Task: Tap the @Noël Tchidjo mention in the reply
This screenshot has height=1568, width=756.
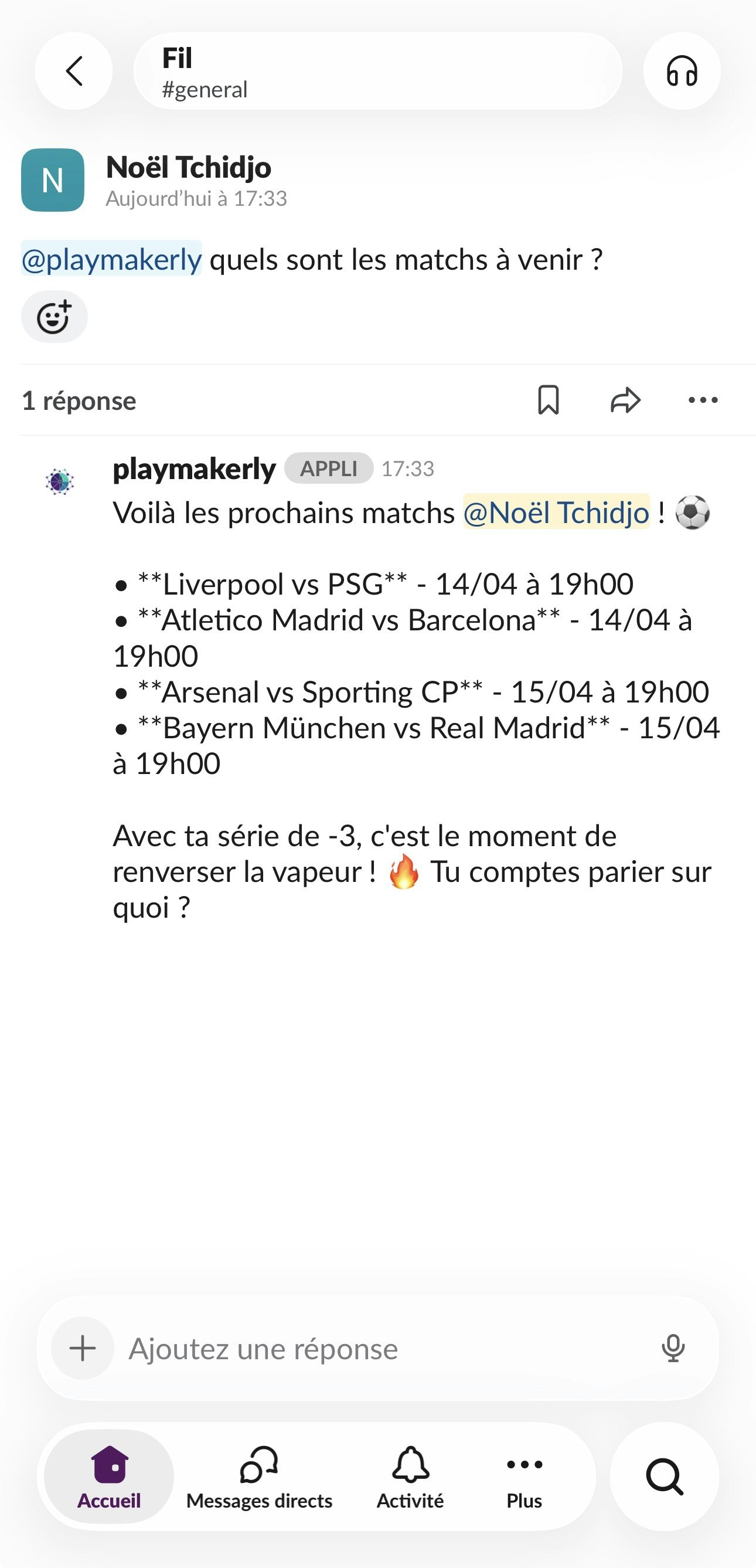Action: point(556,512)
